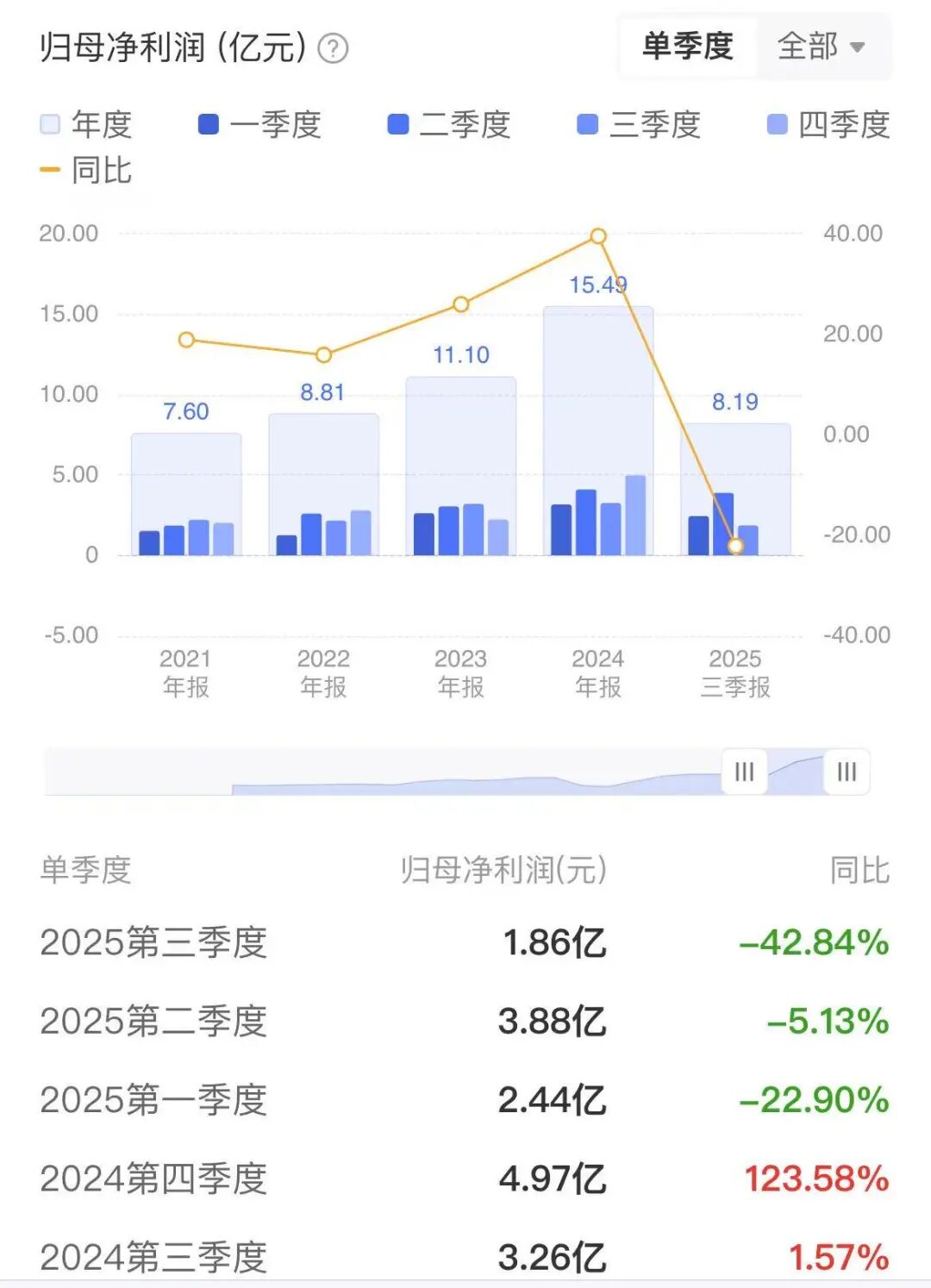Select the 2024 年报 bar group
The image size is (931, 1288).
598,431
